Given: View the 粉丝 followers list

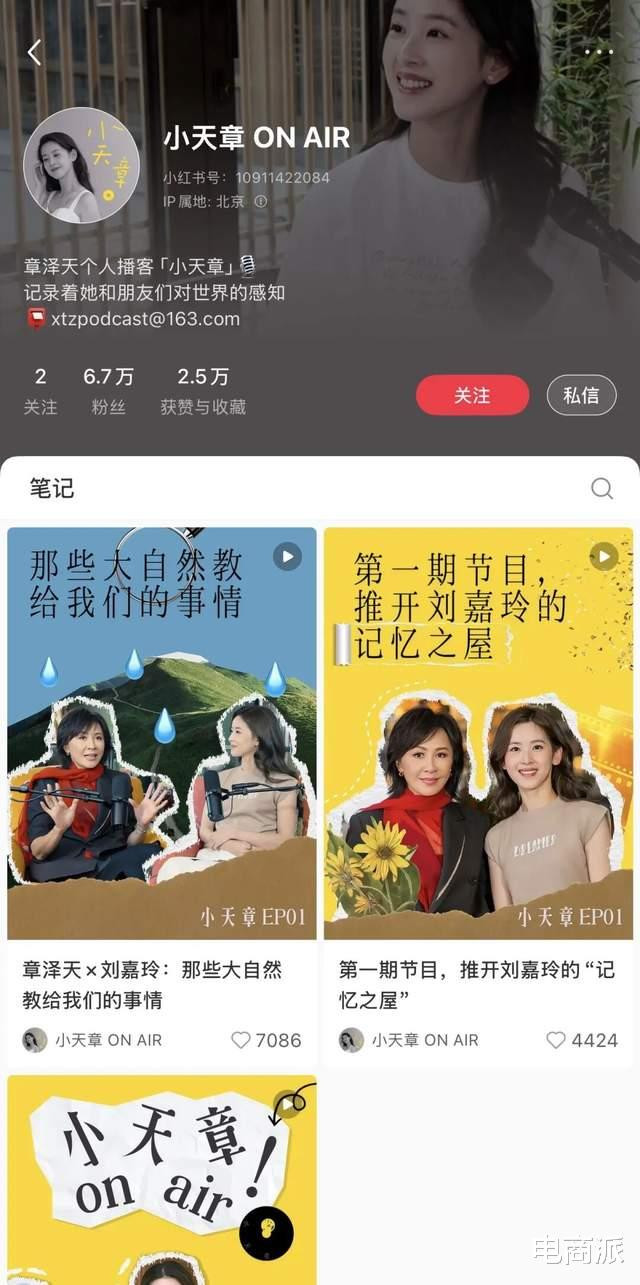Looking at the screenshot, I should click(108, 390).
